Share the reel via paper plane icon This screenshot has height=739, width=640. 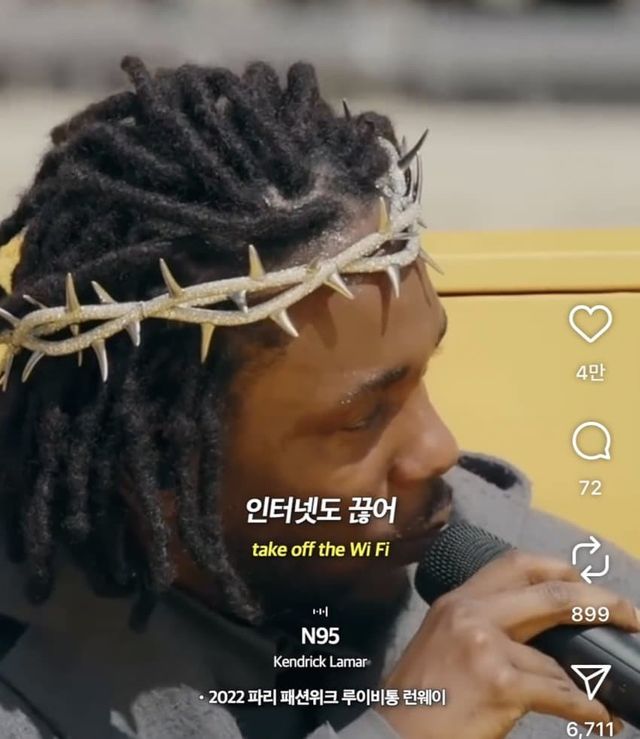click(x=590, y=681)
